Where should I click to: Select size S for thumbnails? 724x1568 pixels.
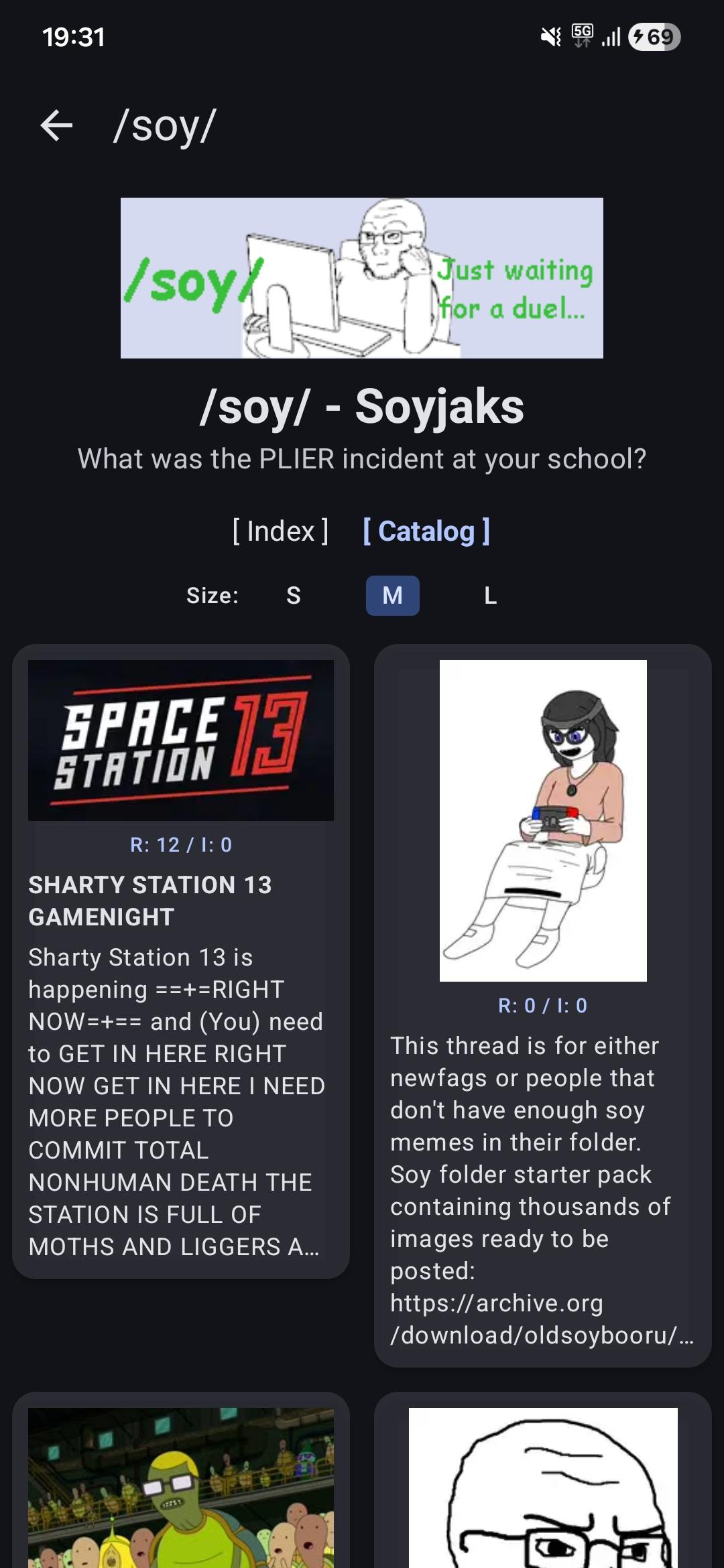(293, 595)
